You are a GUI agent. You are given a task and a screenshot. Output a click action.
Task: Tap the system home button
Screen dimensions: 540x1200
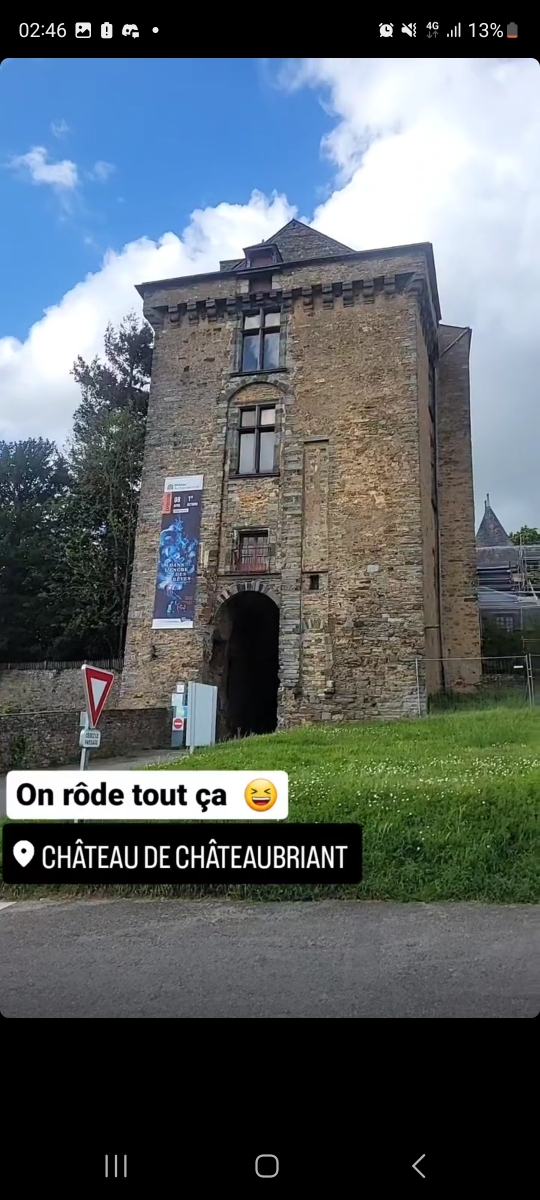[x=267, y=1166]
